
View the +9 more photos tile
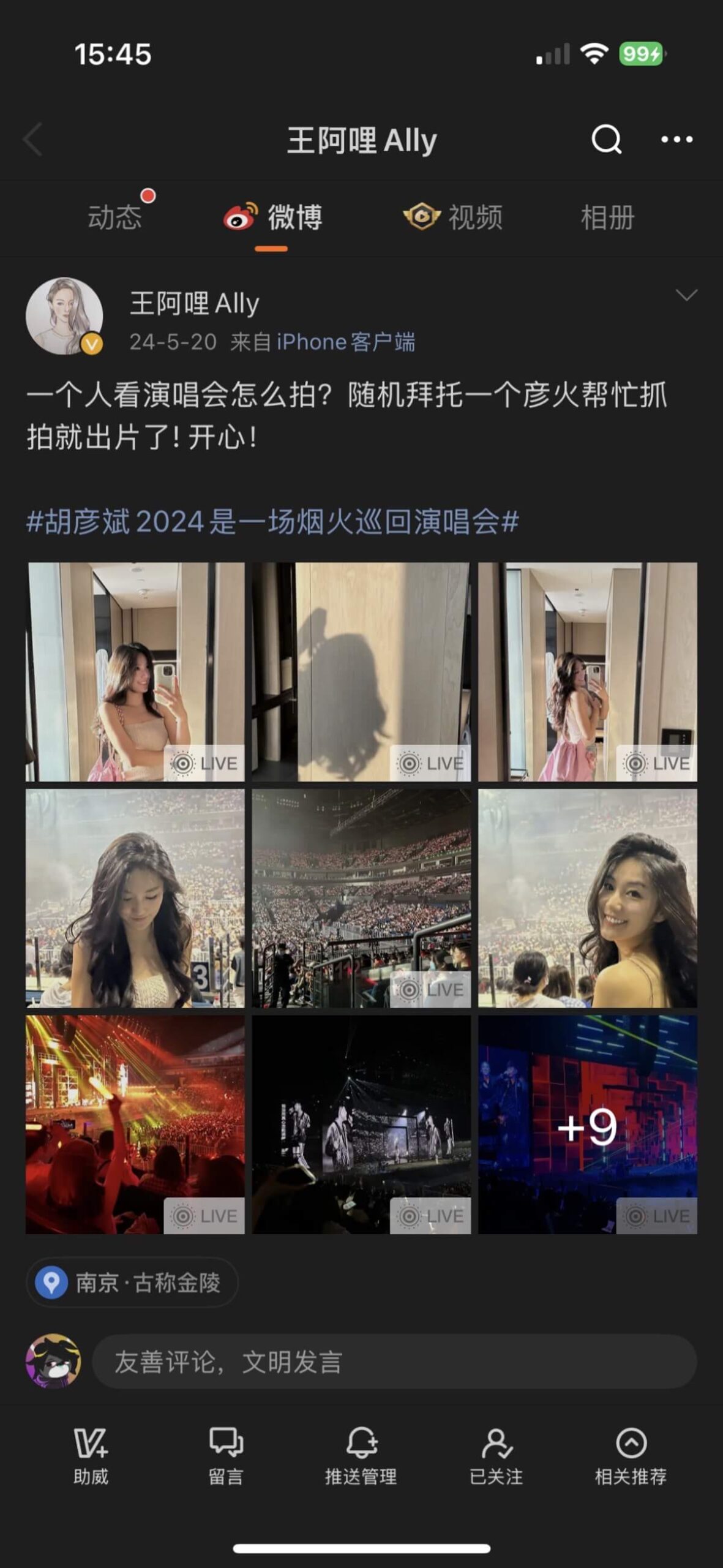click(587, 1125)
